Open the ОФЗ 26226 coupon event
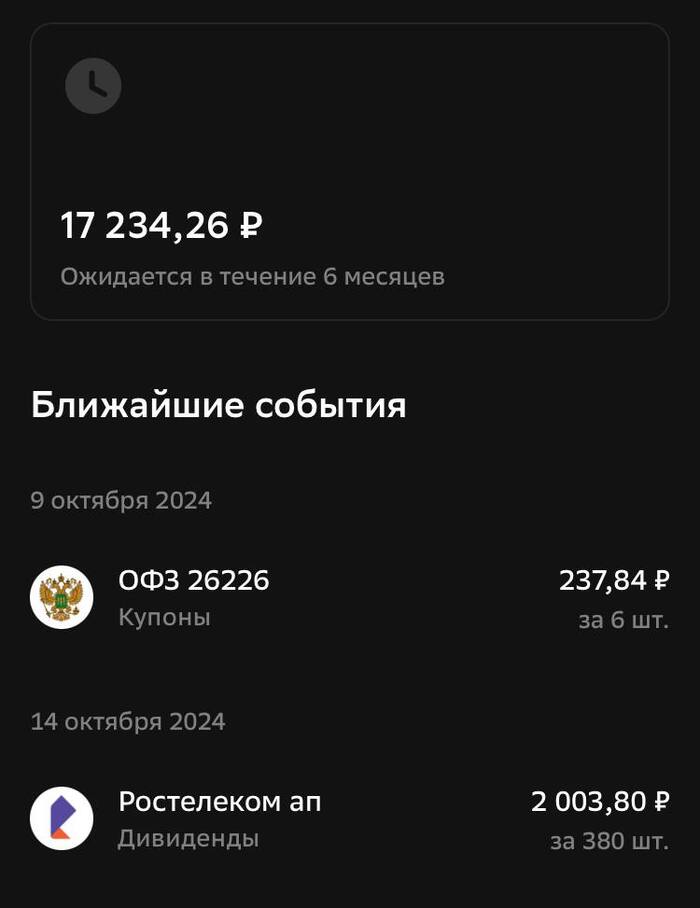 click(x=349, y=598)
